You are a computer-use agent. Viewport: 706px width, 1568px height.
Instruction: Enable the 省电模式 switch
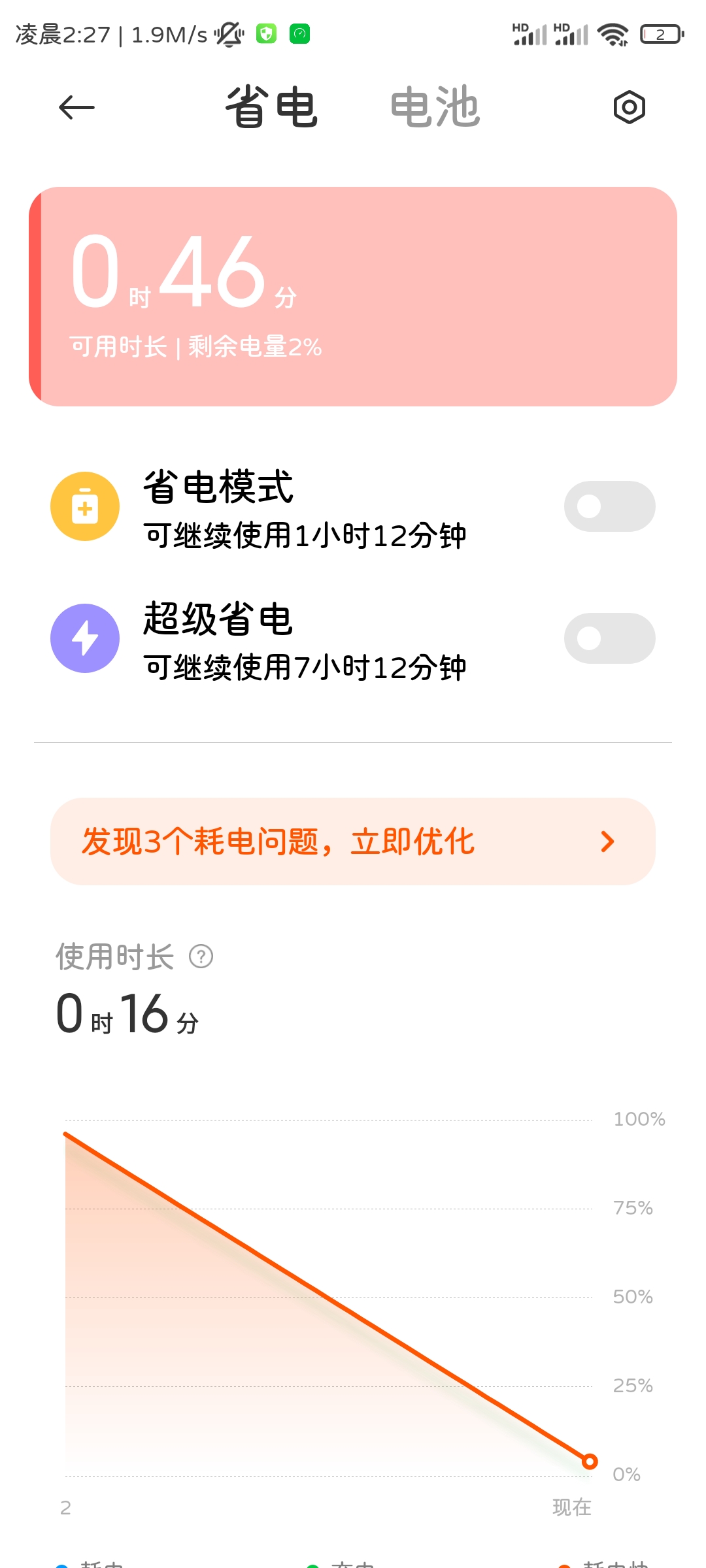pos(609,506)
